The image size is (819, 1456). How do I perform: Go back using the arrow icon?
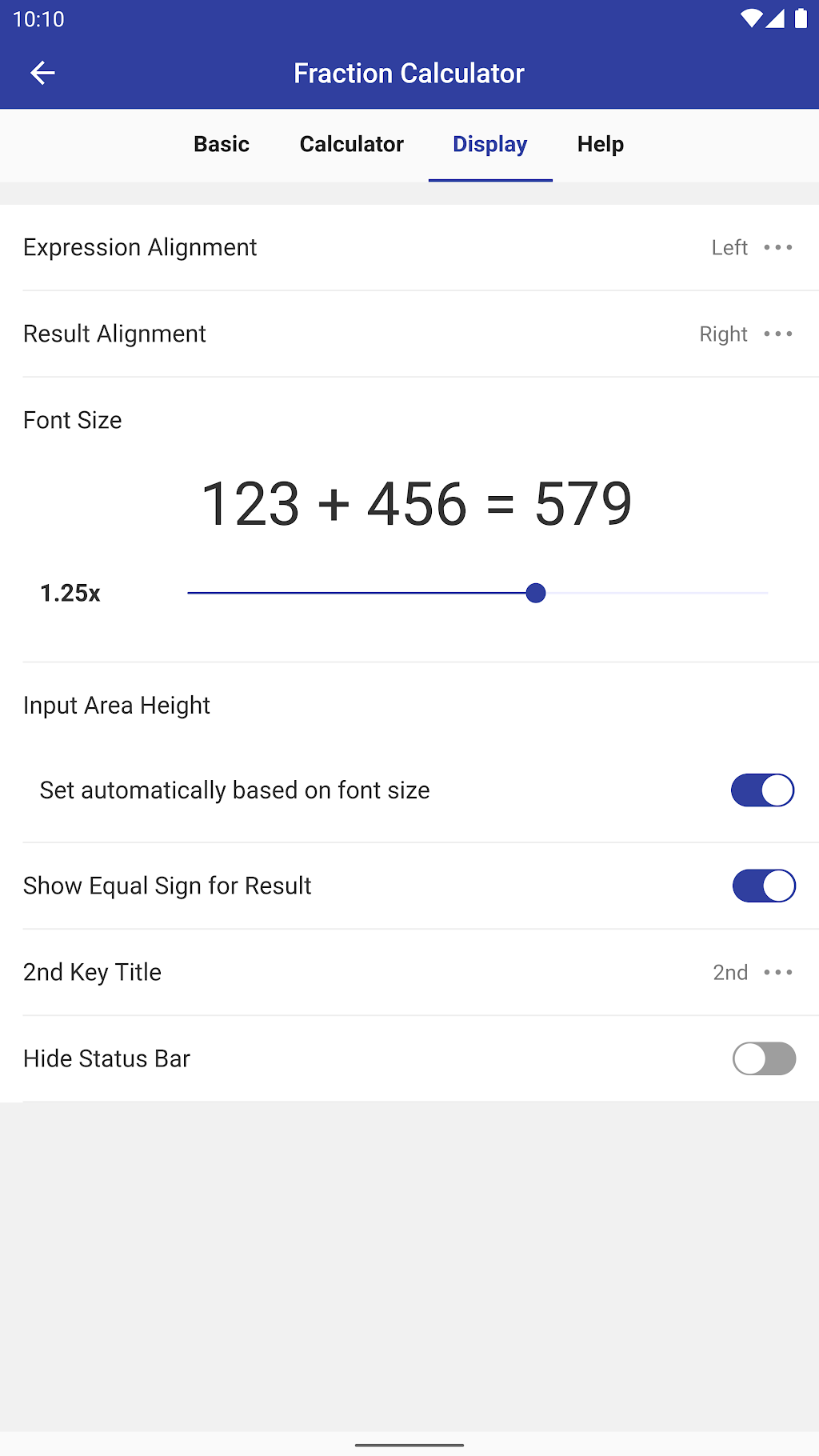42,74
